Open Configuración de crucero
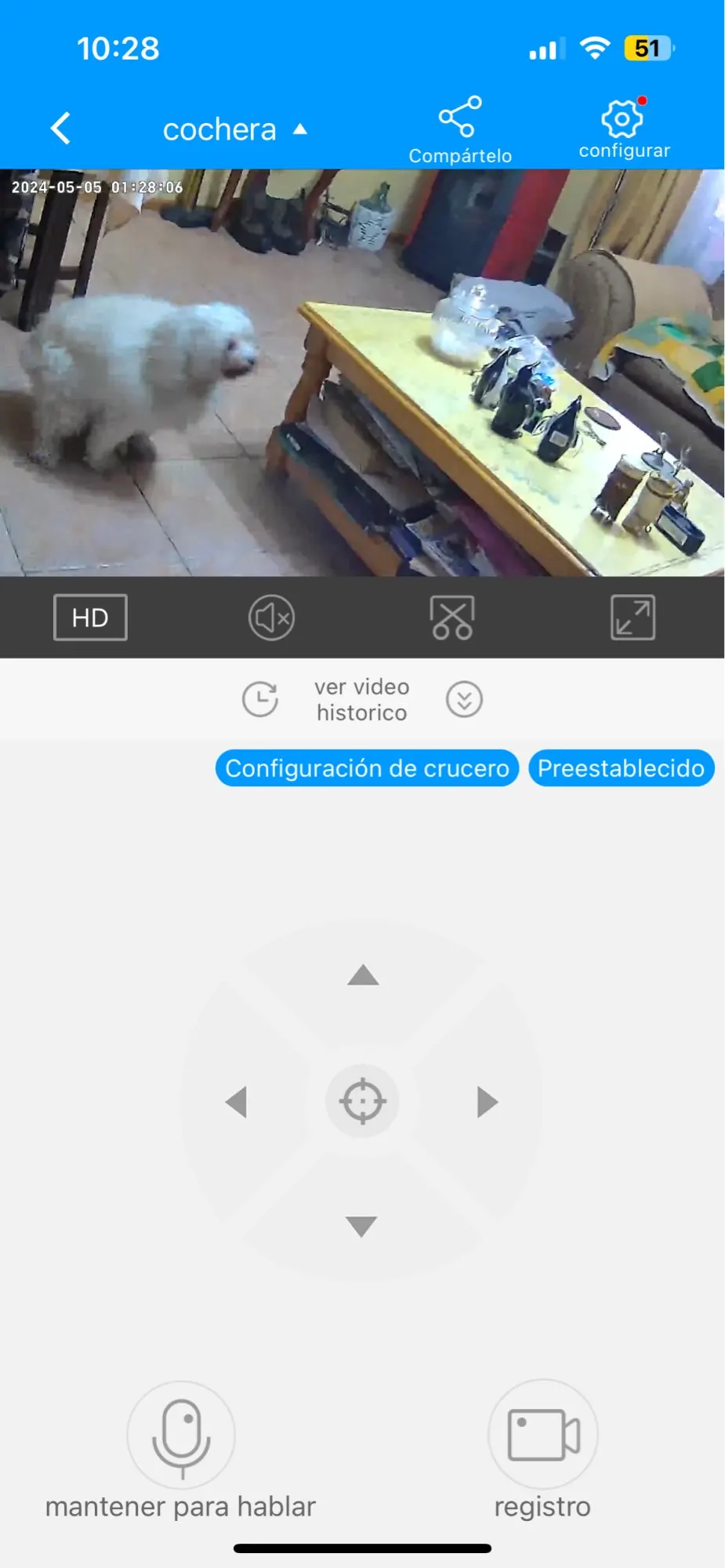 point(367,768)
